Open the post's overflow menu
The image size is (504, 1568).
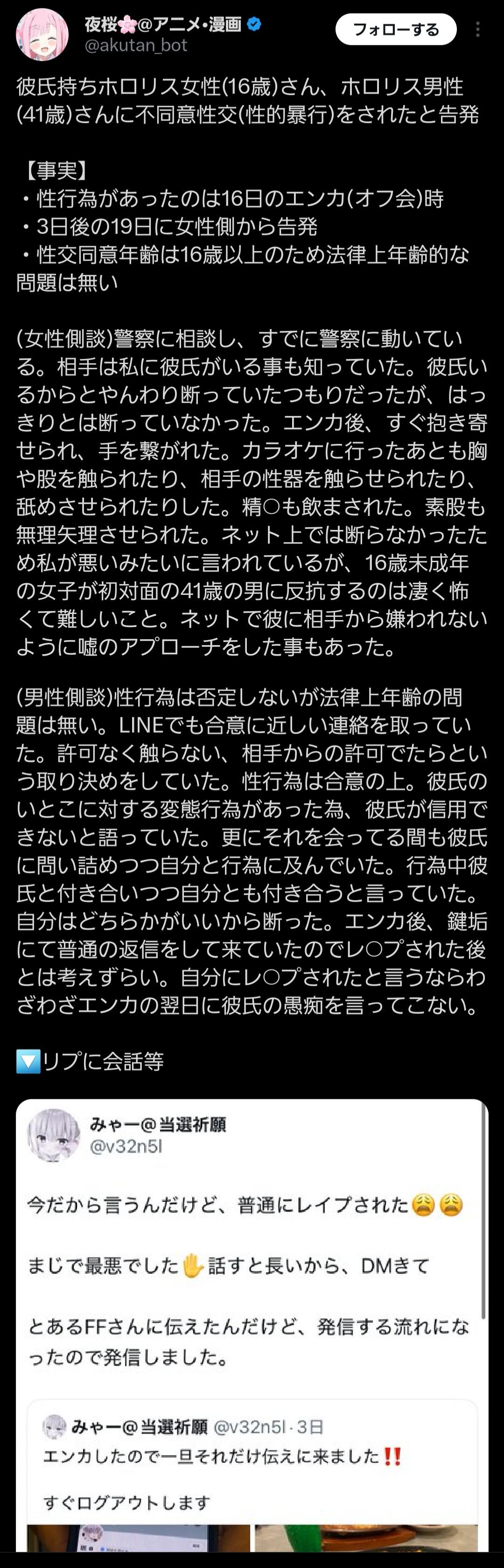[478, 29]
